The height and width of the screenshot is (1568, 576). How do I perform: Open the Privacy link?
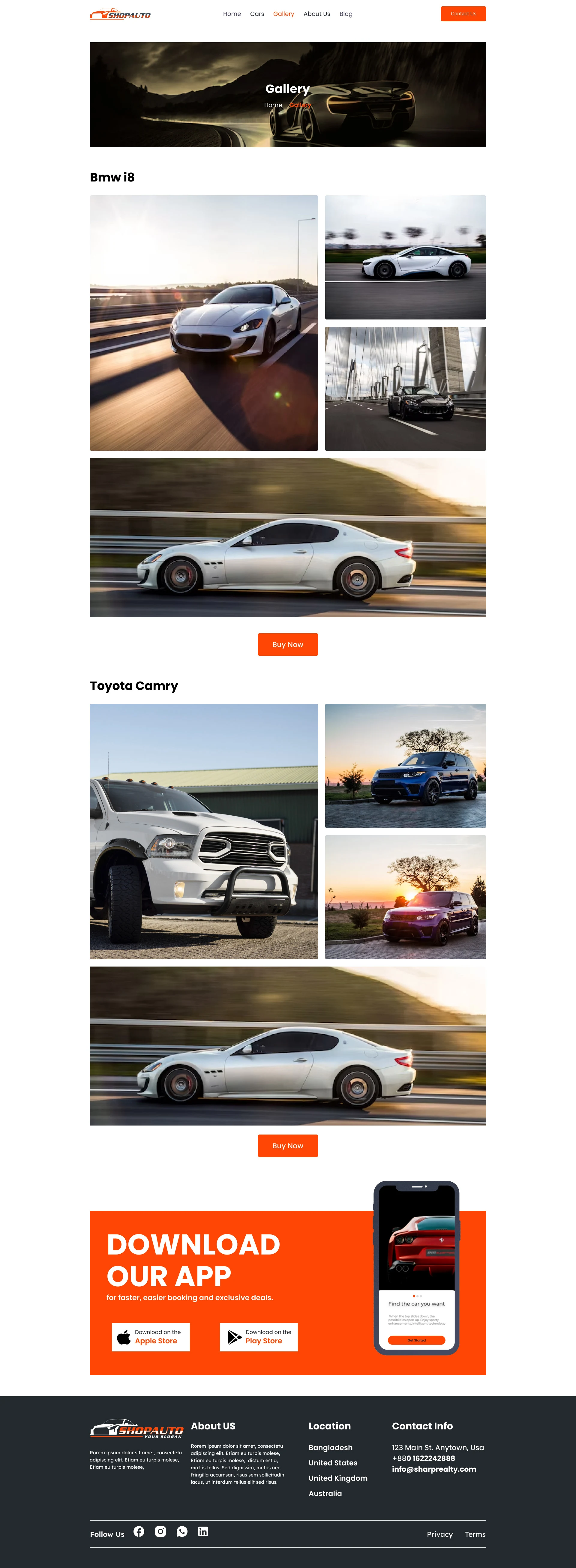(x=439, y=1534)
